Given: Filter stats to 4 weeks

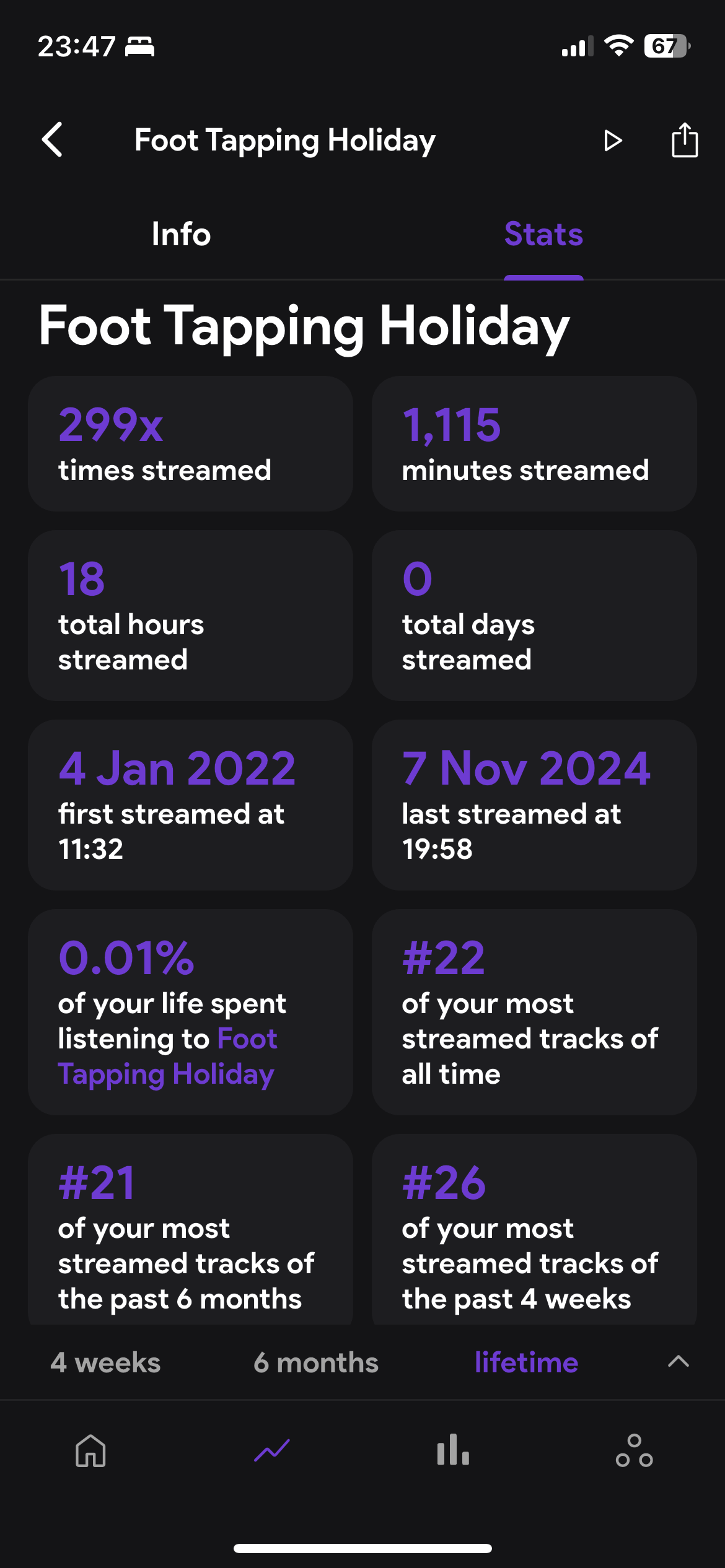Looking at the screenshot, I should click(x=105, y=1362).
